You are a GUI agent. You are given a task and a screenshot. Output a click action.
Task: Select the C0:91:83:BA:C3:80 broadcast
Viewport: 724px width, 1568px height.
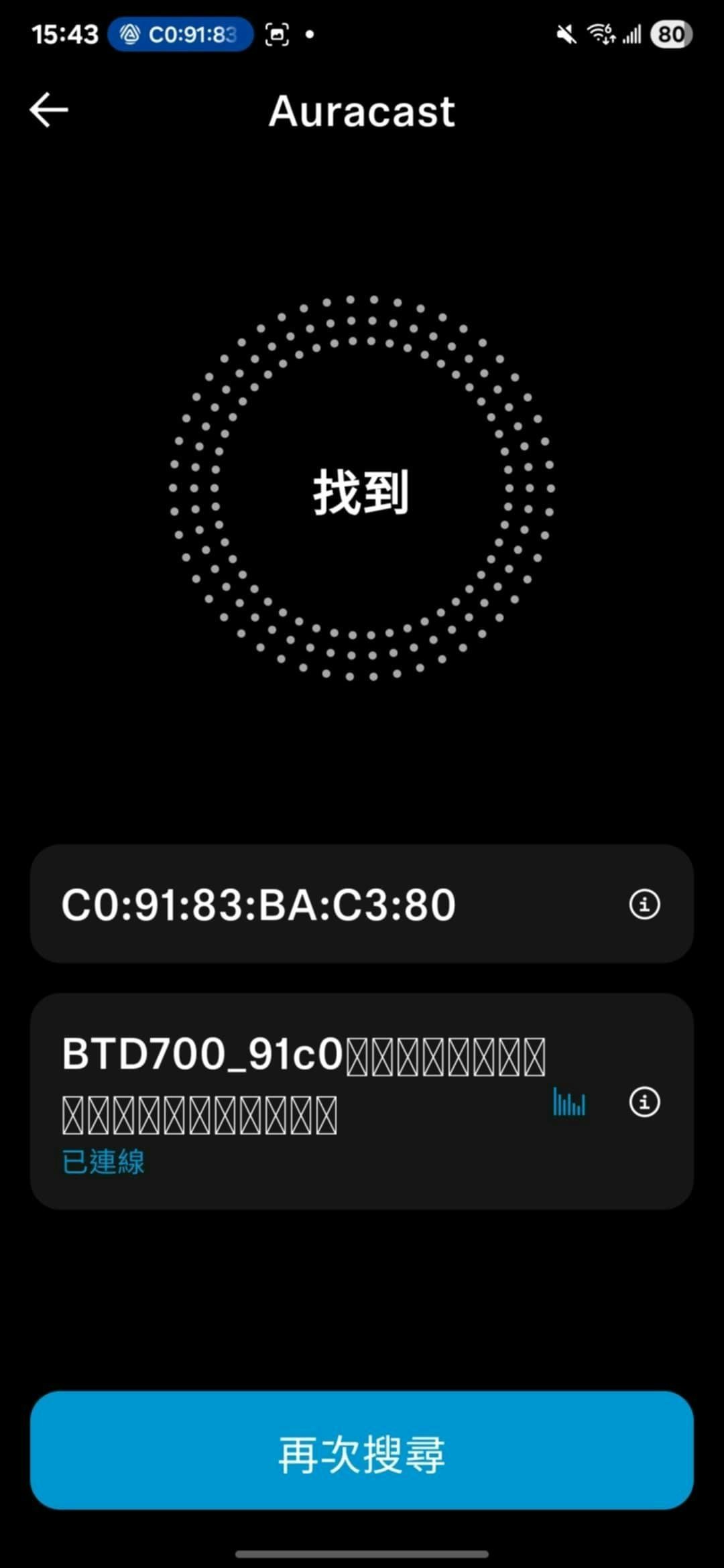click(259, 905)
